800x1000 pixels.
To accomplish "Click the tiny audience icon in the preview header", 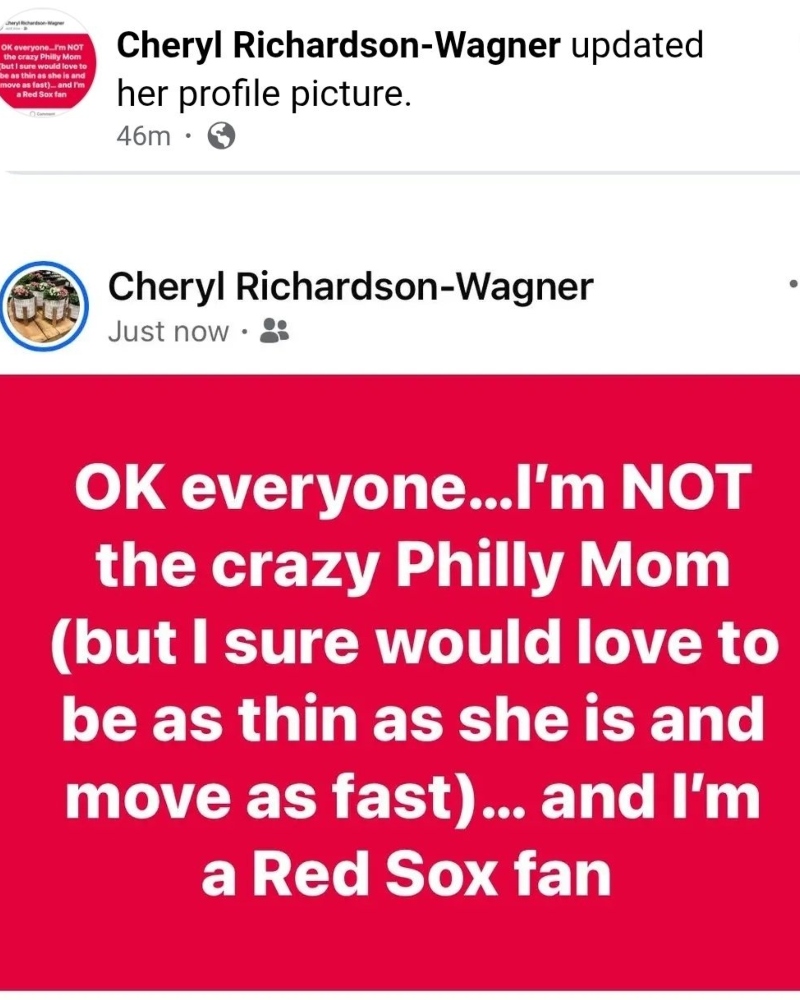I will [27, 28].
